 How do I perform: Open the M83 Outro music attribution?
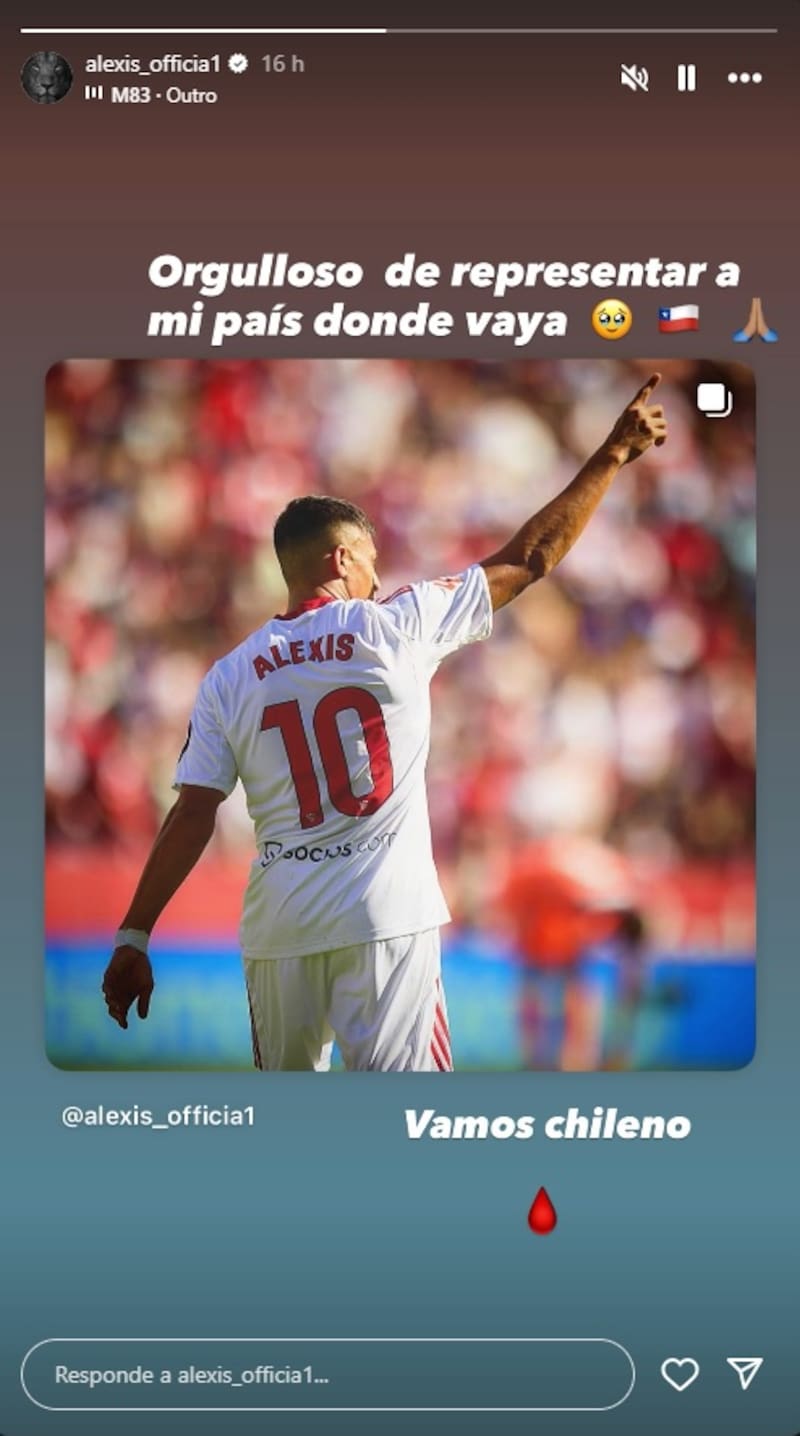coord(160,95)
